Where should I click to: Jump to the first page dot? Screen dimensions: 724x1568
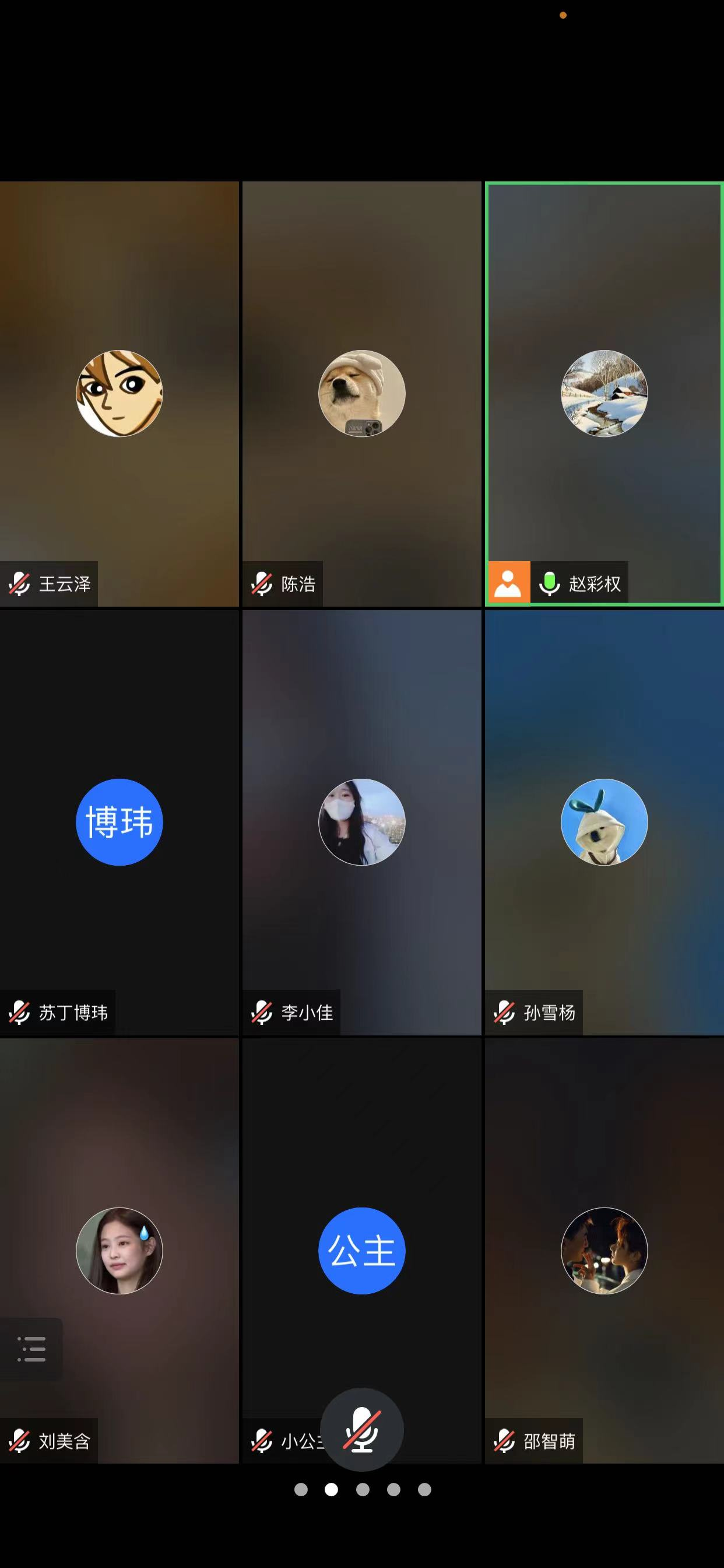click(x=301, y=1489)
